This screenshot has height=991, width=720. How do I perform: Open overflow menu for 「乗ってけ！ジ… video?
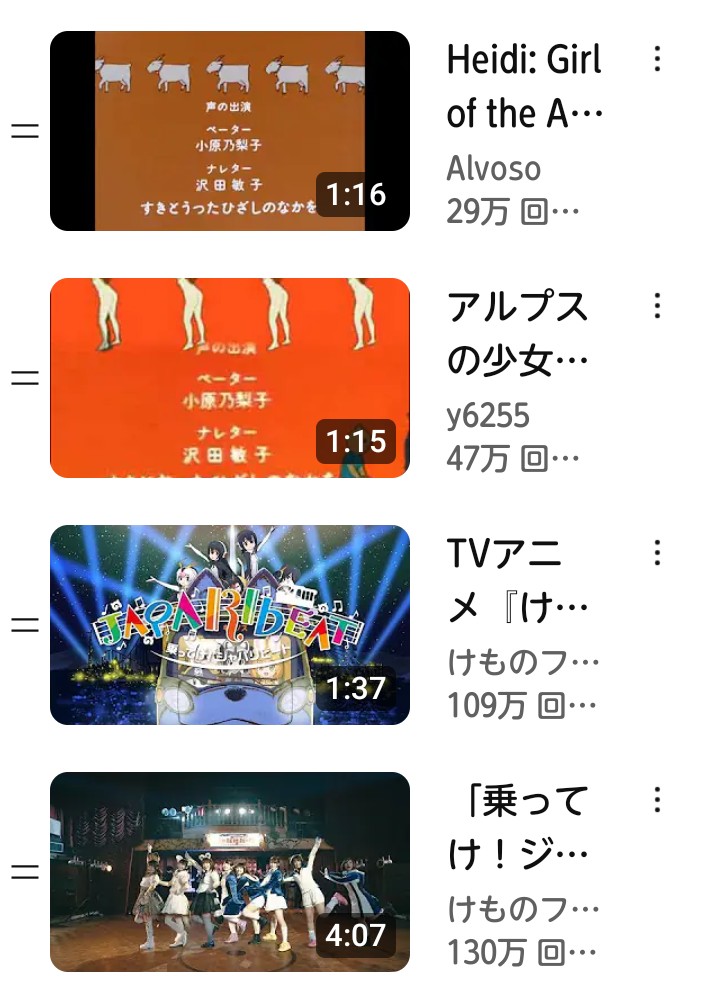click(657, 799)
